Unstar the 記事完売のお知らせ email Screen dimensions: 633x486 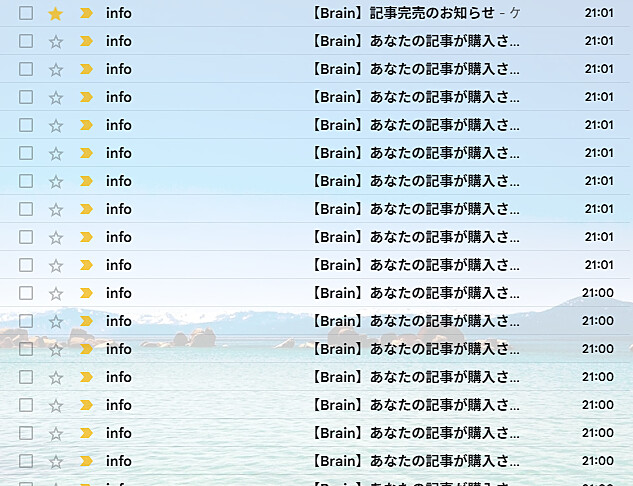click(56, 13)
